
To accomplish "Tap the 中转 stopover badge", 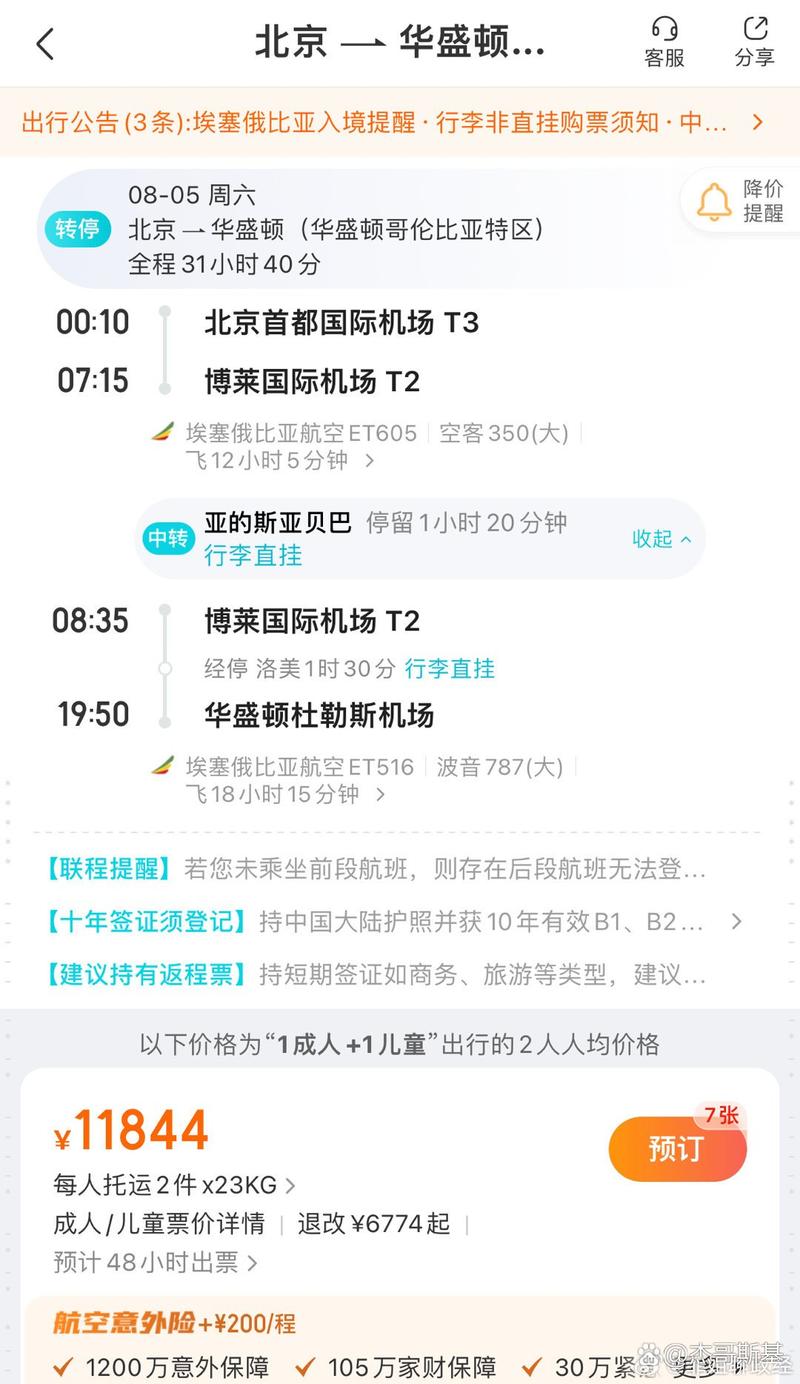I will tap(168, 538).
